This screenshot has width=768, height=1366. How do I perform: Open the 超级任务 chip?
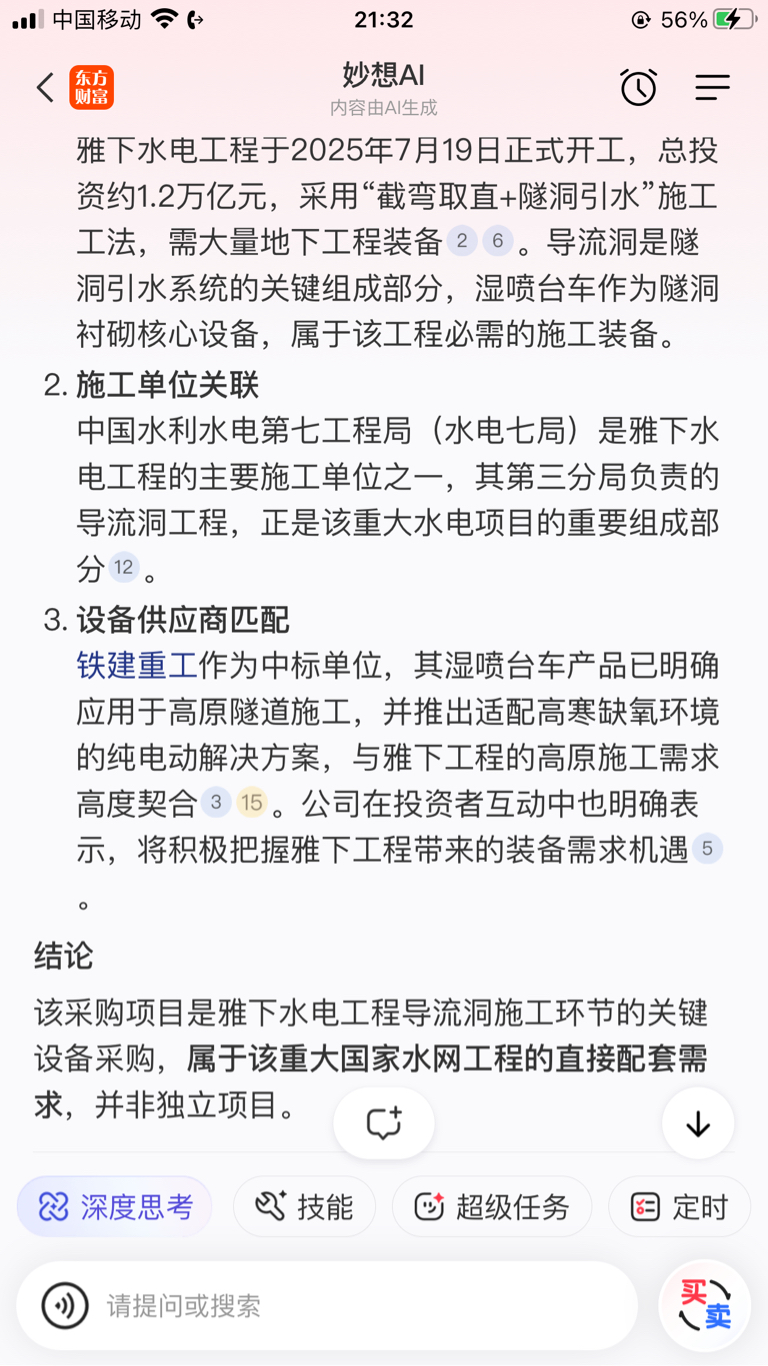492,1207
